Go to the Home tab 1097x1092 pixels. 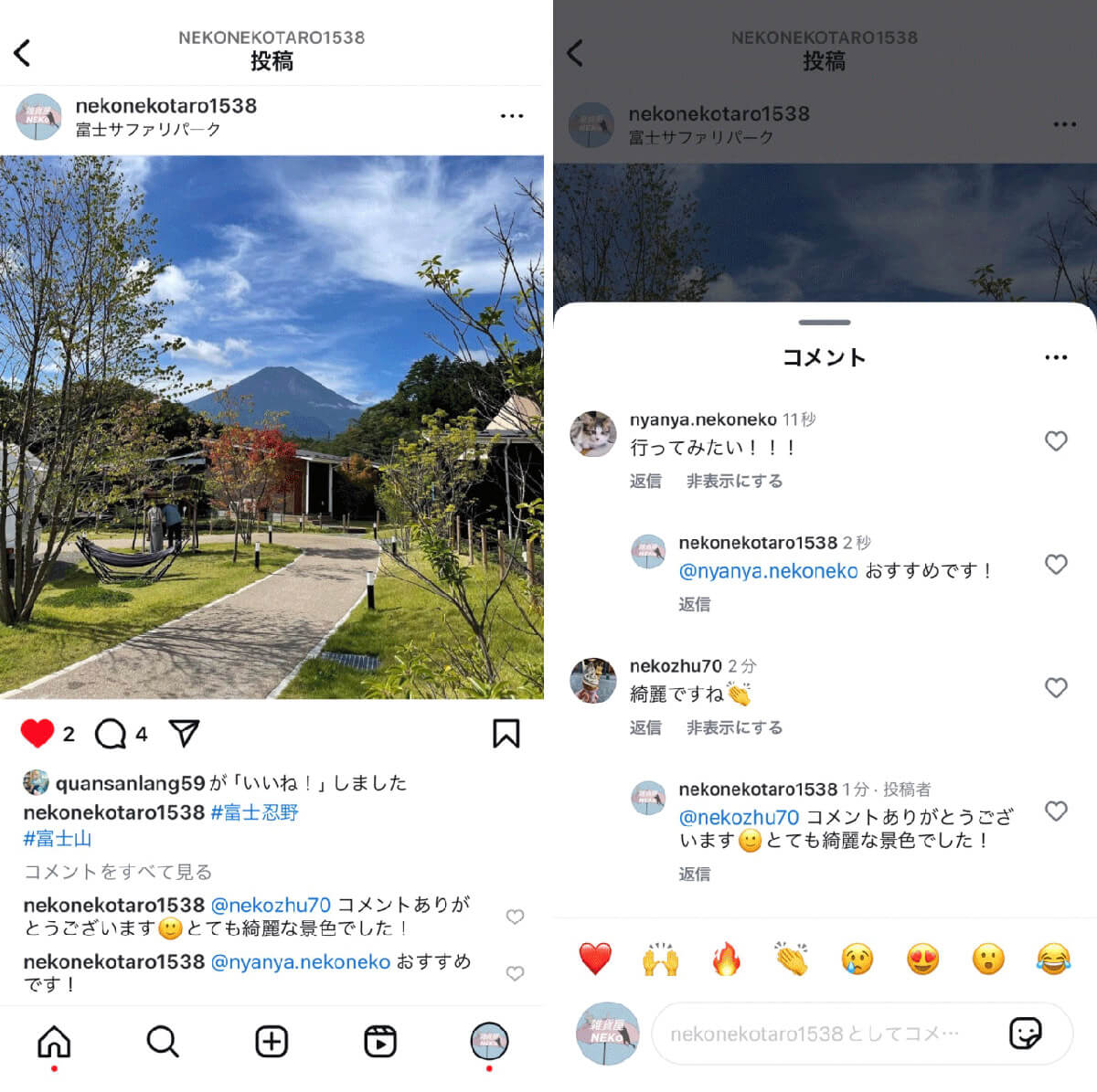[54, 1041]
